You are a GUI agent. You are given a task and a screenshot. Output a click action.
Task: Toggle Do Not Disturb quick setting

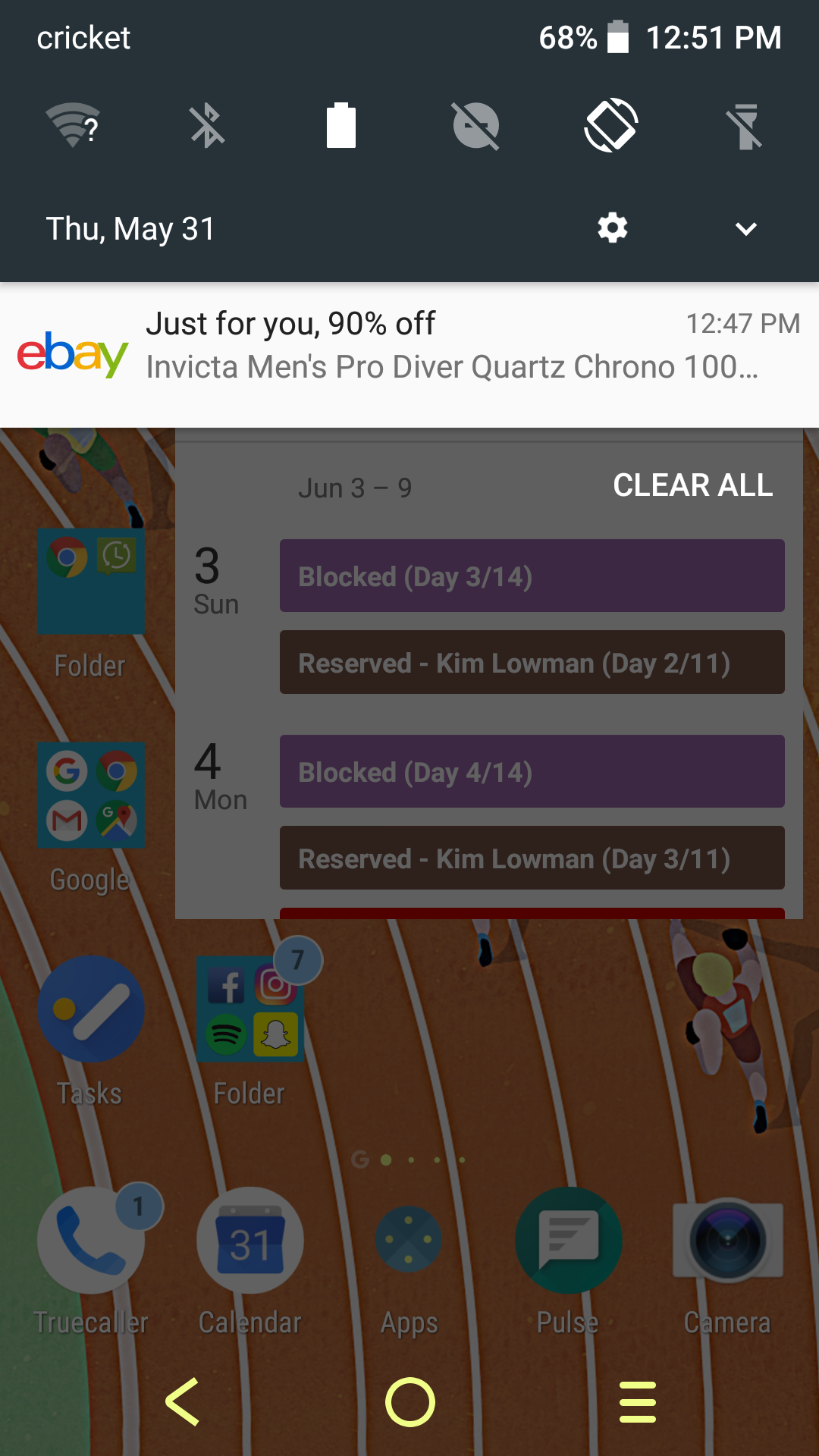point(475,126)
